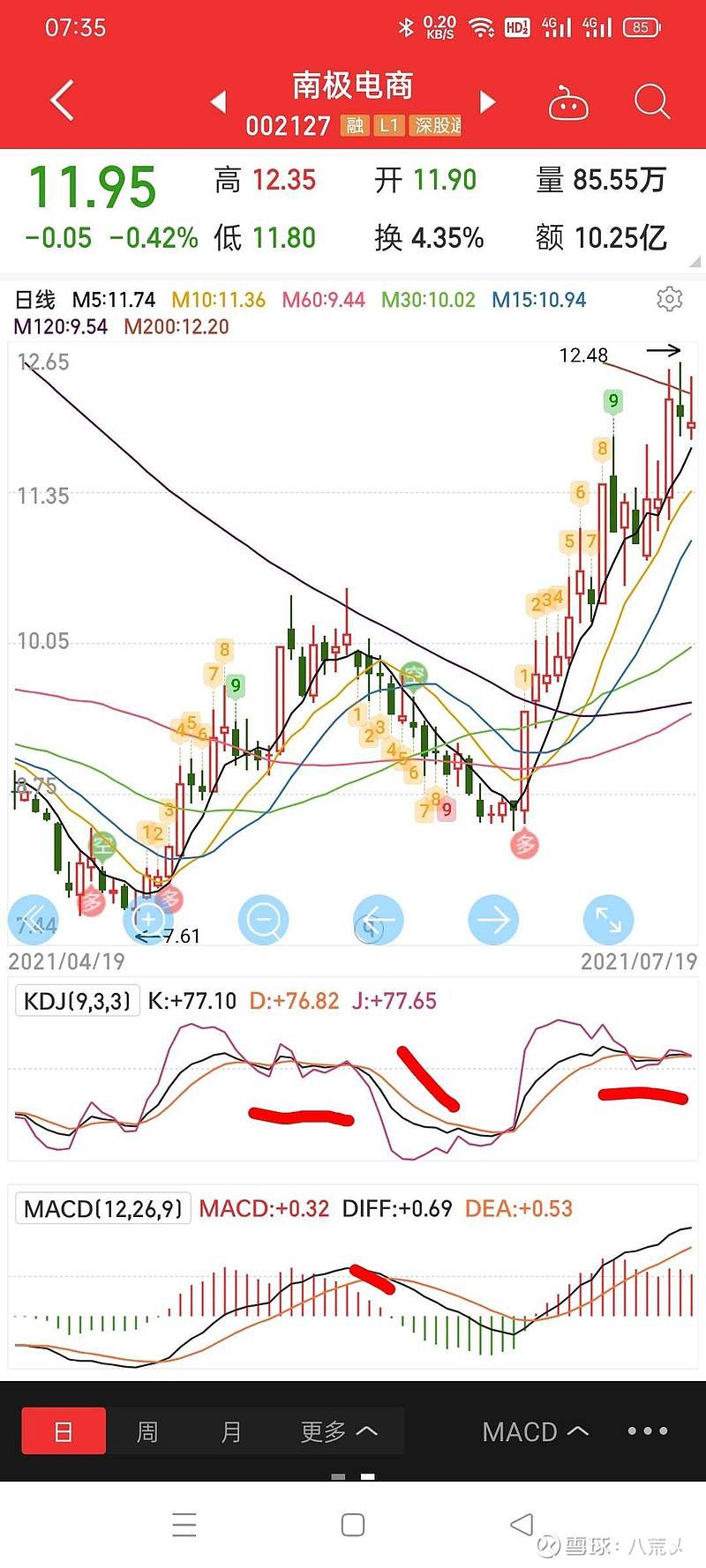Switch to the 月 monthly tab
The width and height of the screenshot is (706, 1568).
231,1431
